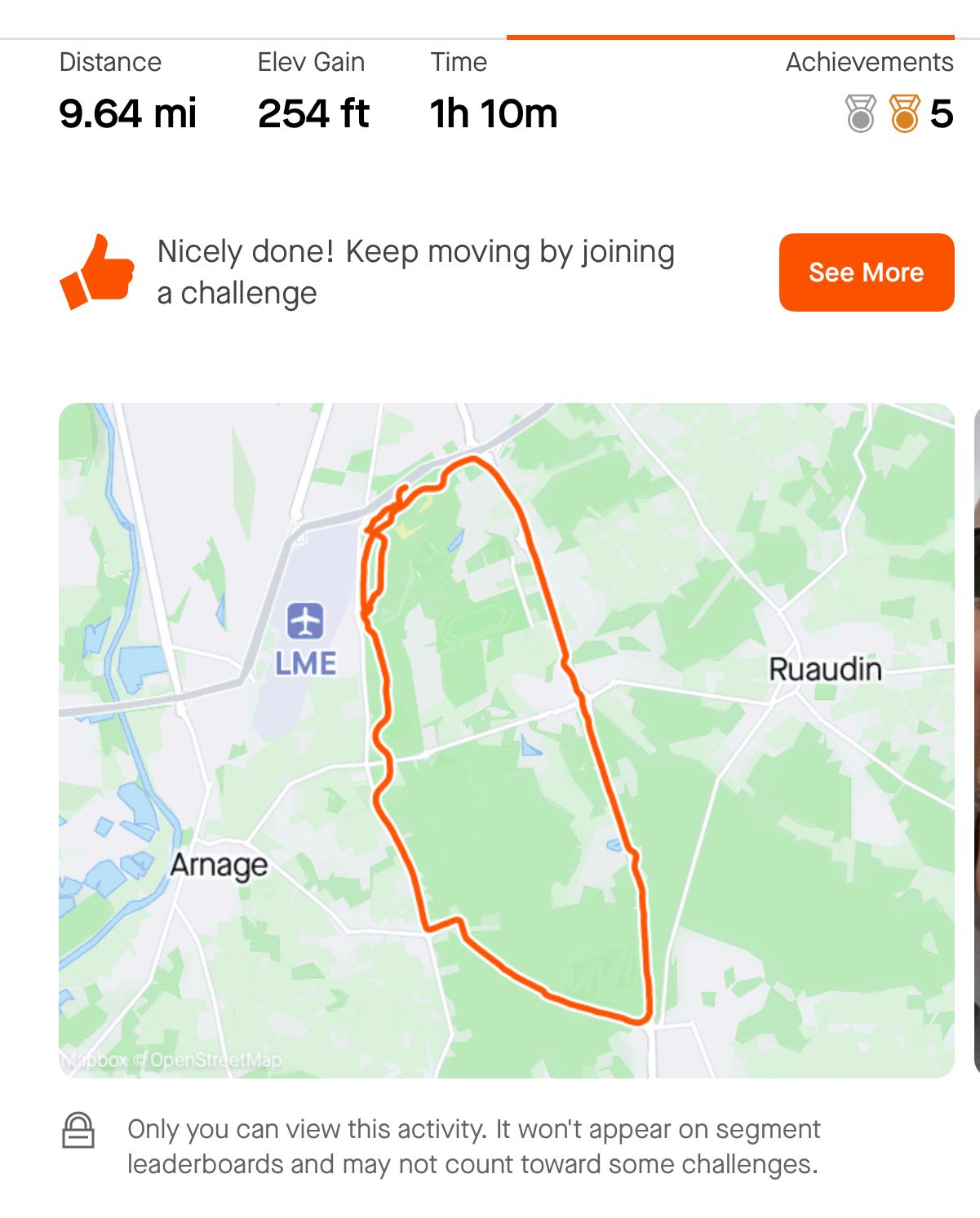The image size is (980, 1218).
Task: Open the activity route map
Action: click(506, 739)
